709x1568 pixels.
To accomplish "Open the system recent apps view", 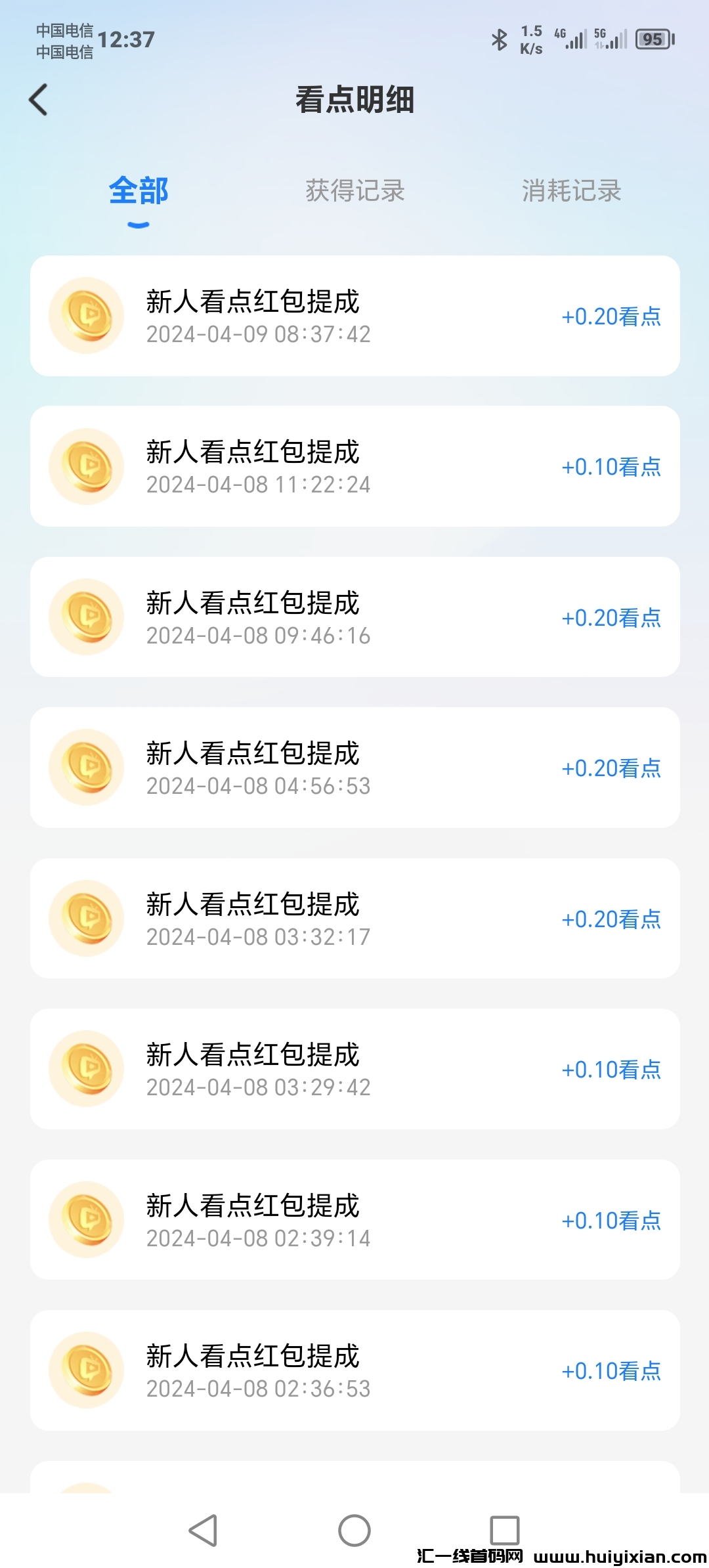I will 504,1531.
